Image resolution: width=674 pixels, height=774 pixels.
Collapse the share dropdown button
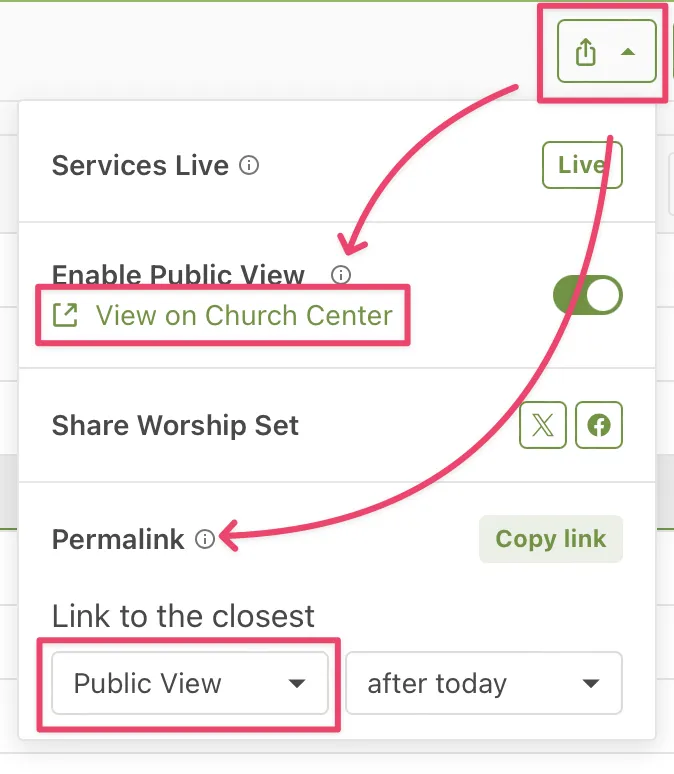(606, 52)
